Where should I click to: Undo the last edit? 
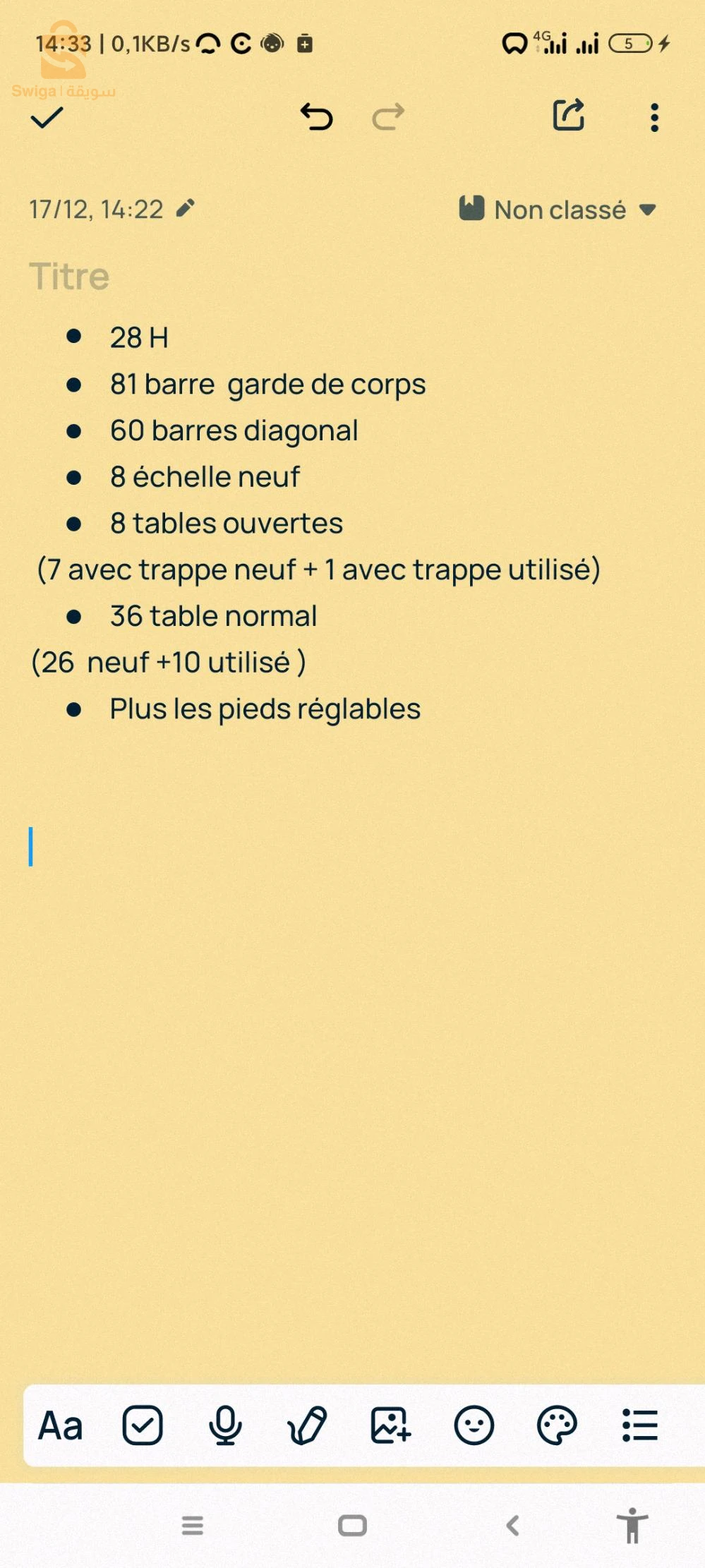tap(316, 117)
